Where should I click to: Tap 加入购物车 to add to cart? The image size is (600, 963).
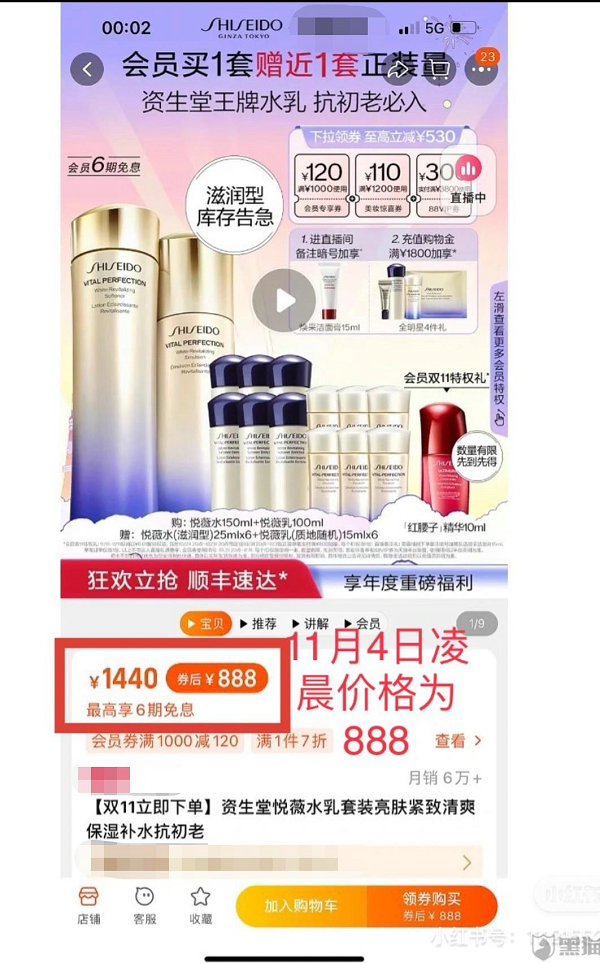click(x=301, y=906)
